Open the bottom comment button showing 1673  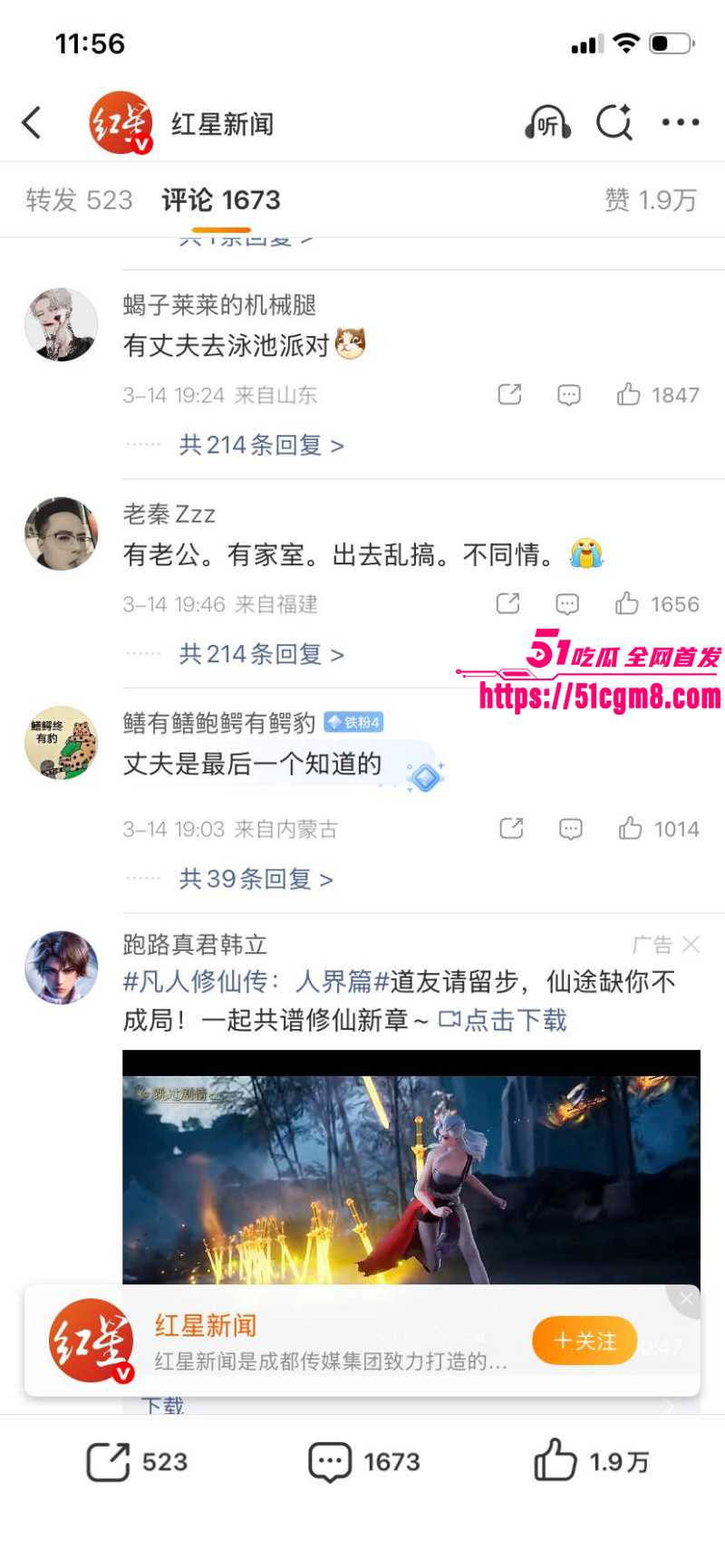(364, 1462)
